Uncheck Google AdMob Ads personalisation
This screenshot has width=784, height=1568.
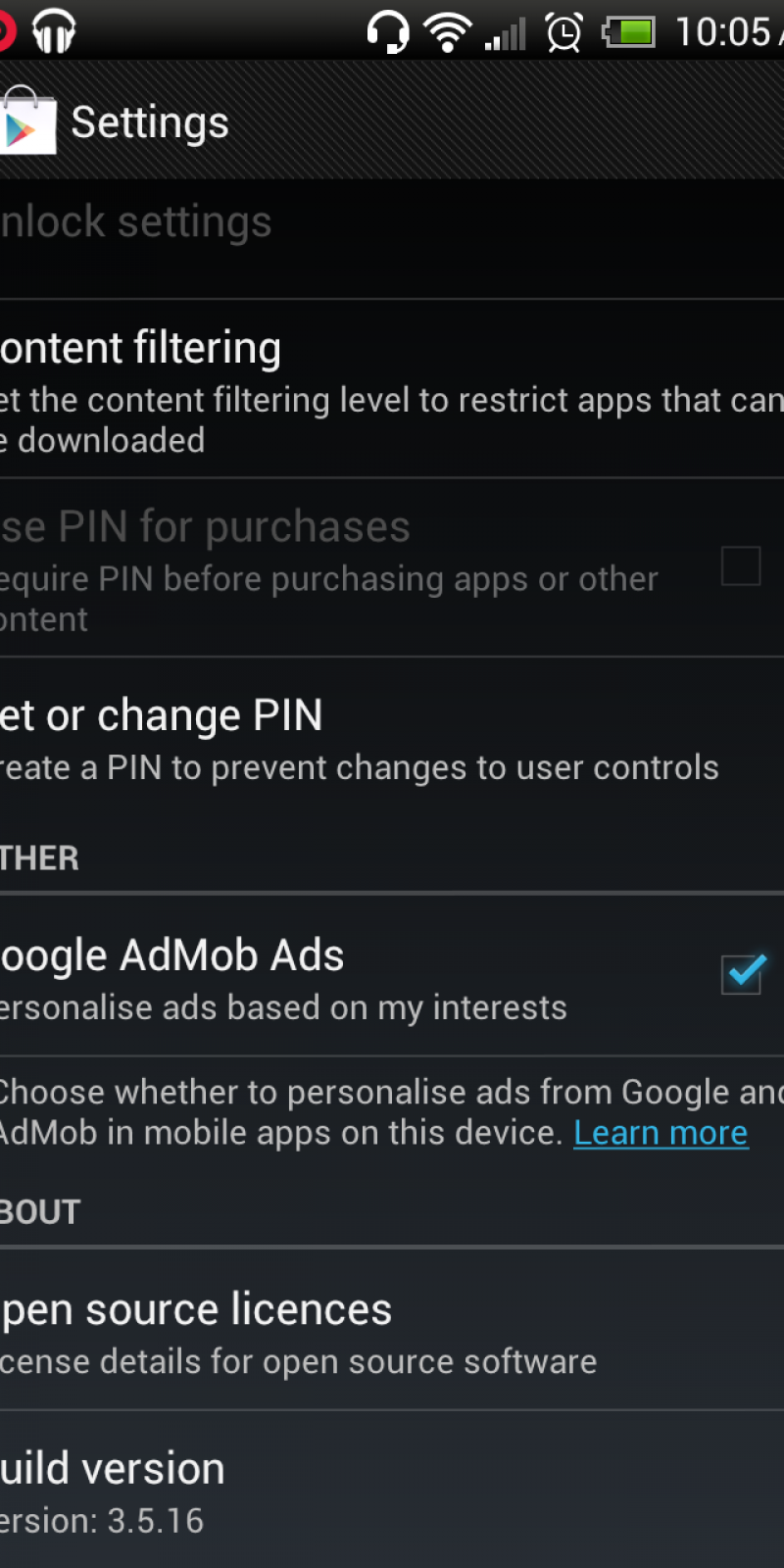(742, 974)
